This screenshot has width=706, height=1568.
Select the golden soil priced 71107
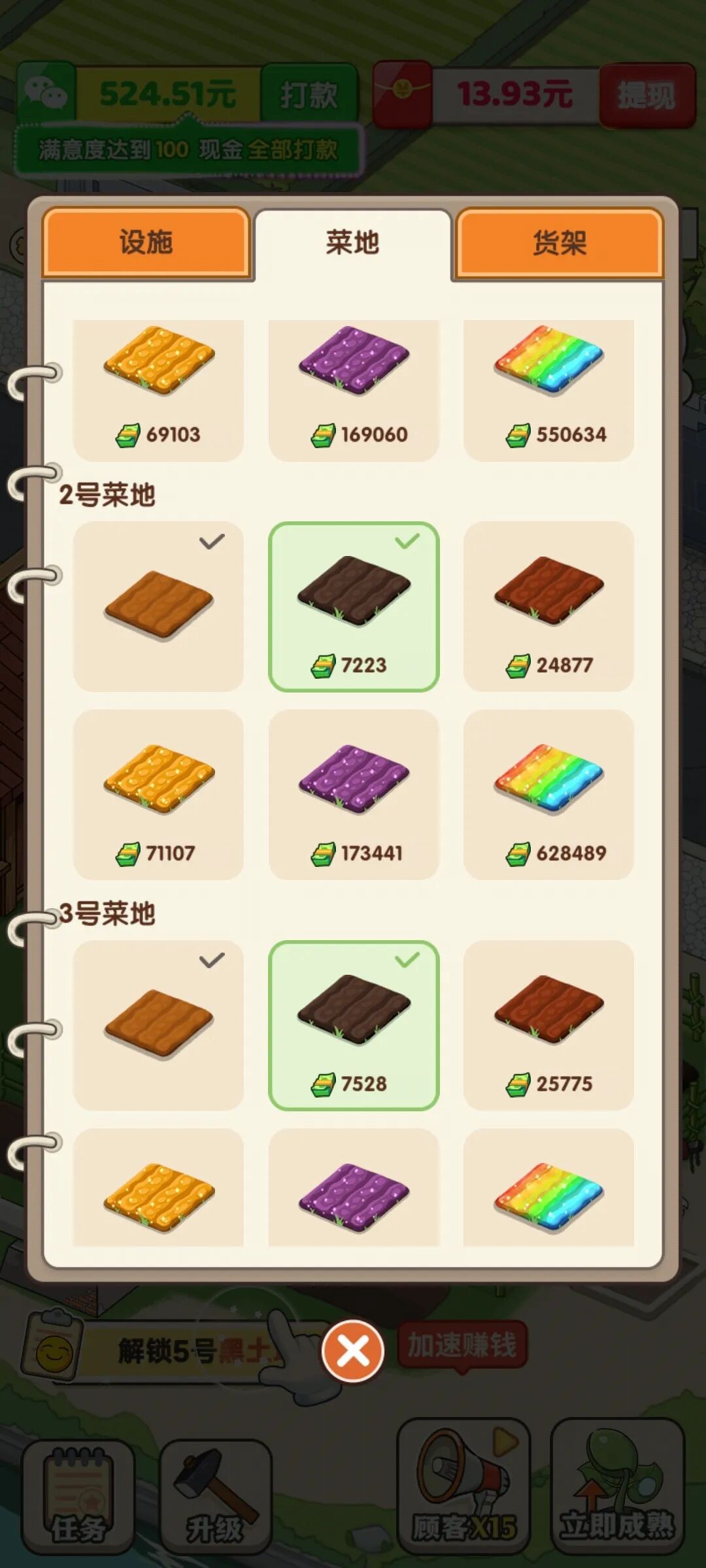click(158, 794)
